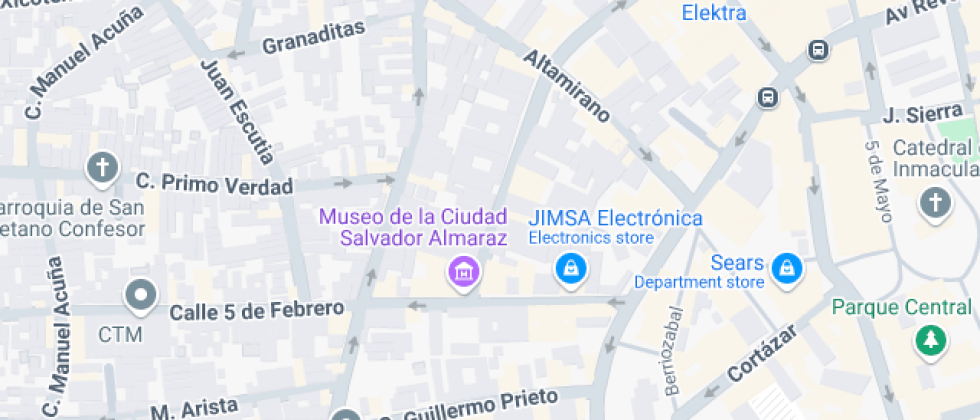This screenshot has width=980, height=420.
Task: Select the CTM location pin
Action: click(141, 296)
